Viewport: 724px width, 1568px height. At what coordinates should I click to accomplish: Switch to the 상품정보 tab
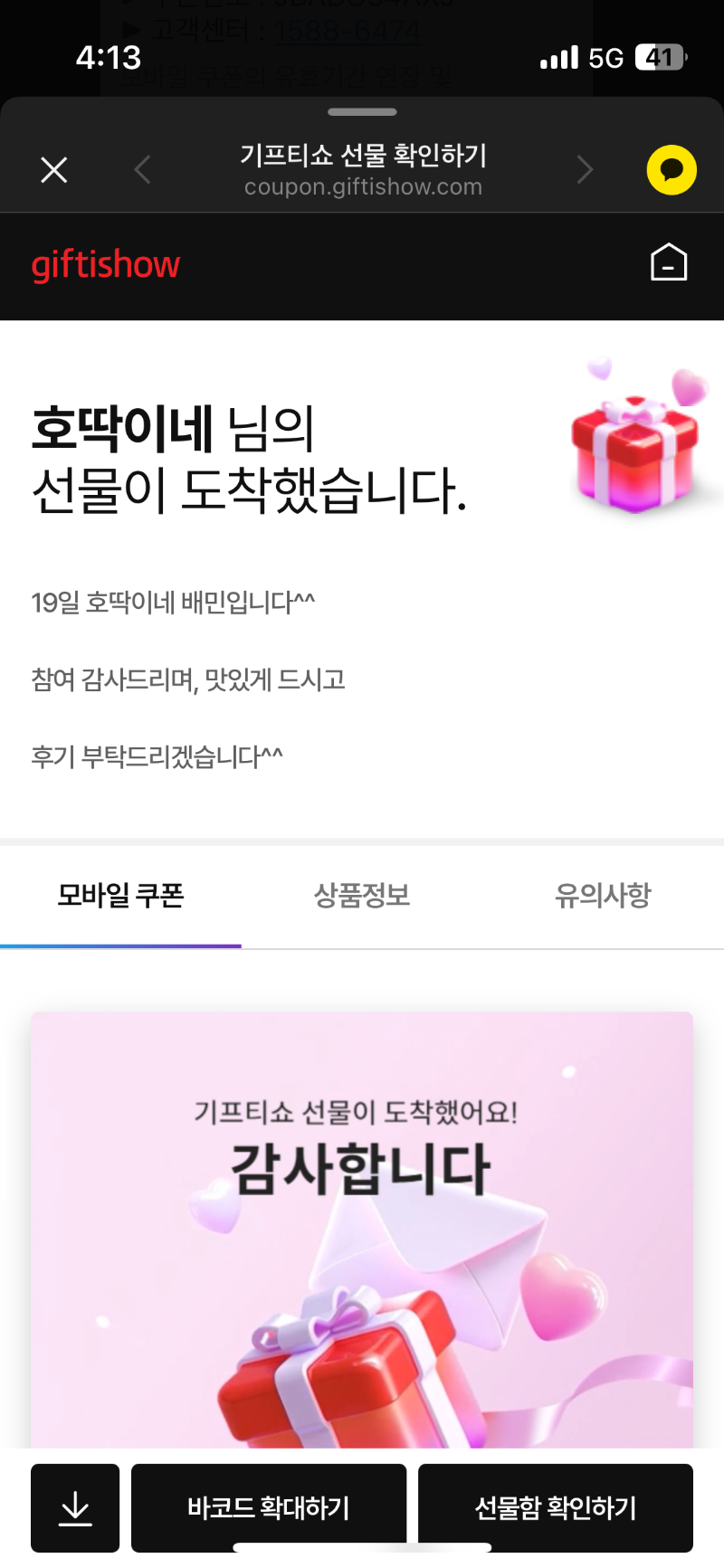[362, 896]
